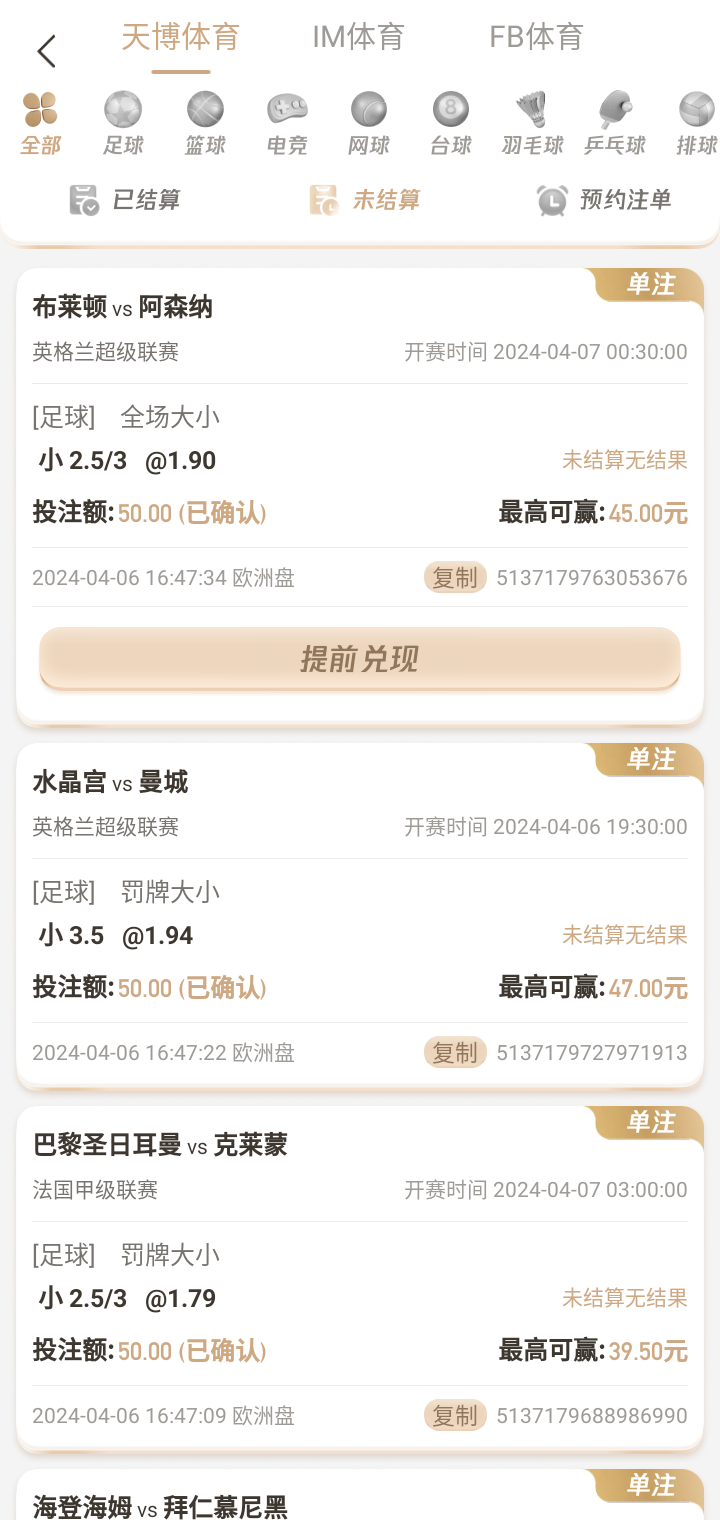Screen dimensions: 720x1520
Task: Open the 预约注单 reserved bets tab
Action: (604, 200)
